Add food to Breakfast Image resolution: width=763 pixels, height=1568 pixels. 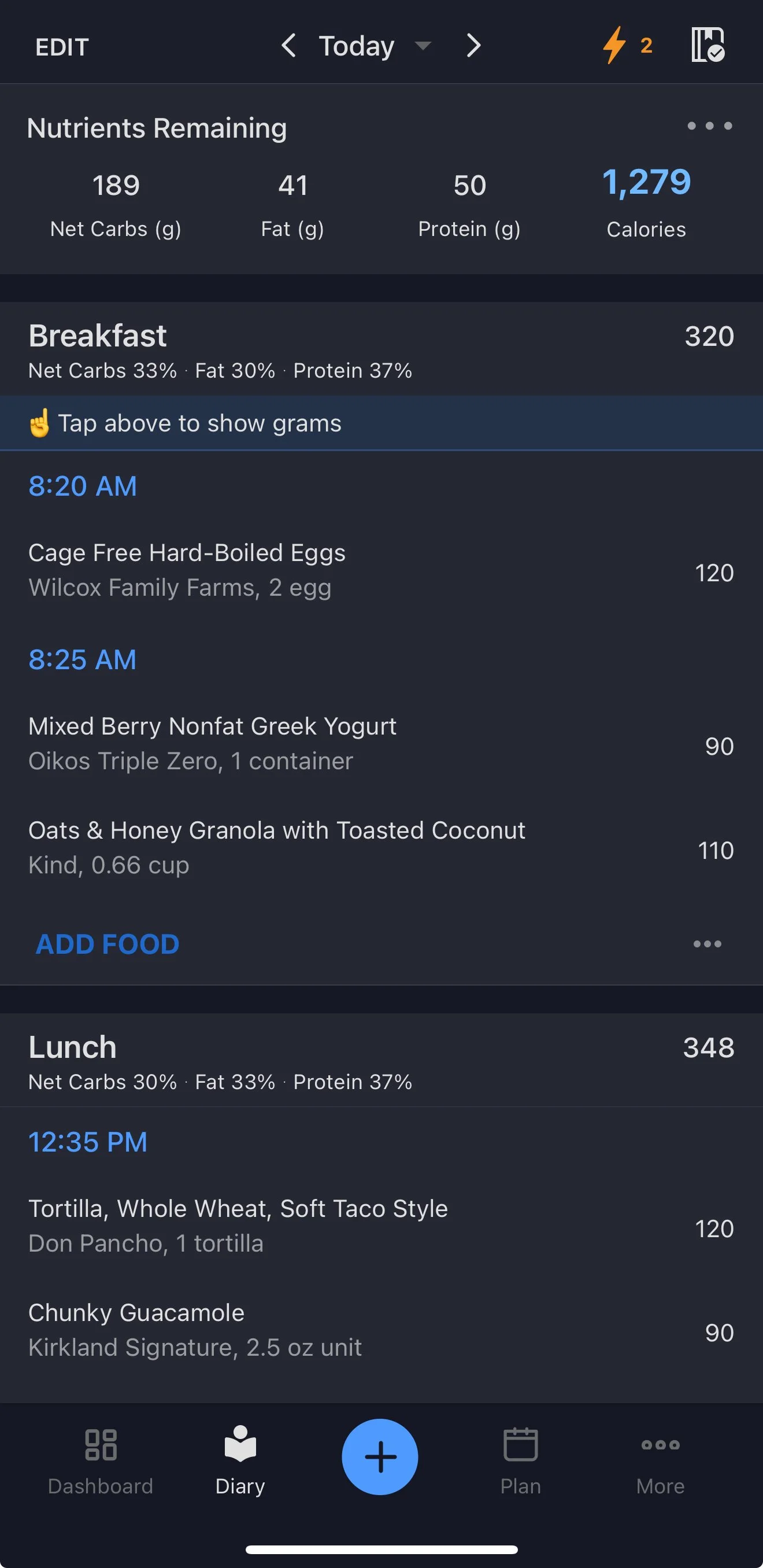108,944
